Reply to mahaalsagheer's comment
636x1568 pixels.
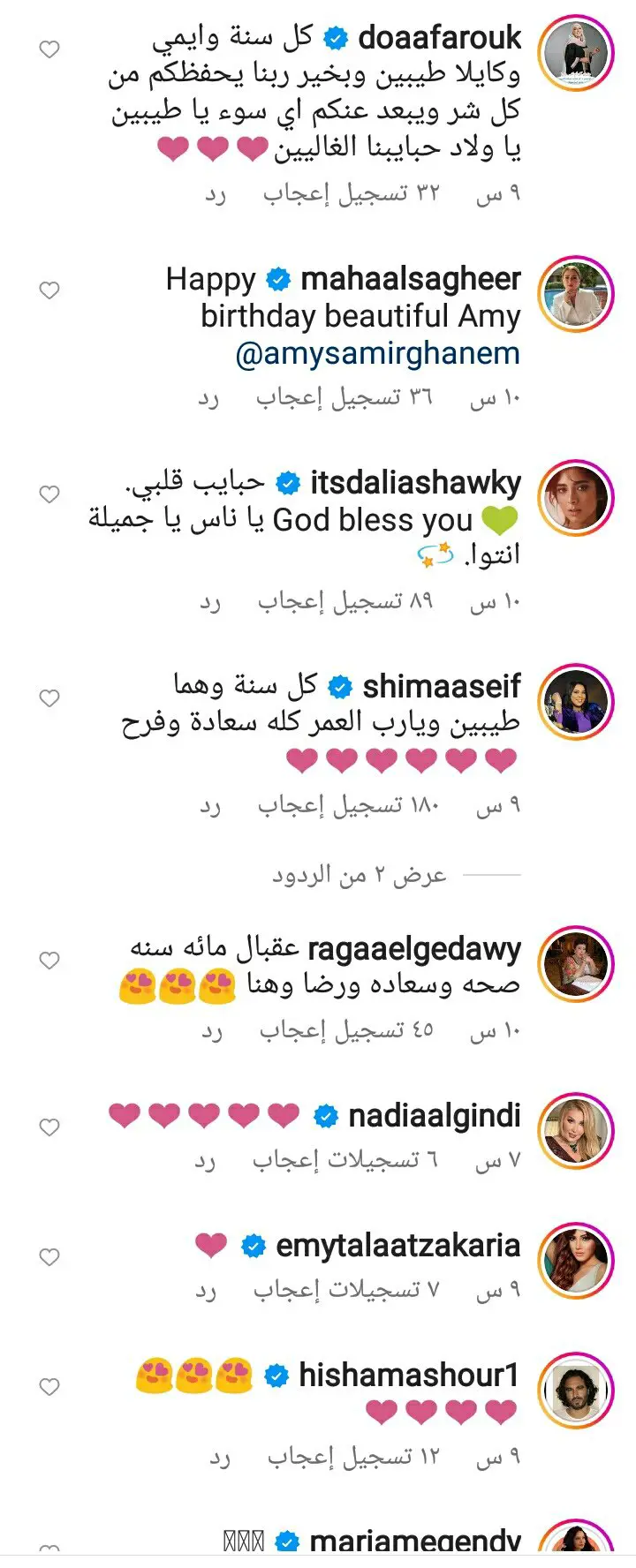pos(208,399)
